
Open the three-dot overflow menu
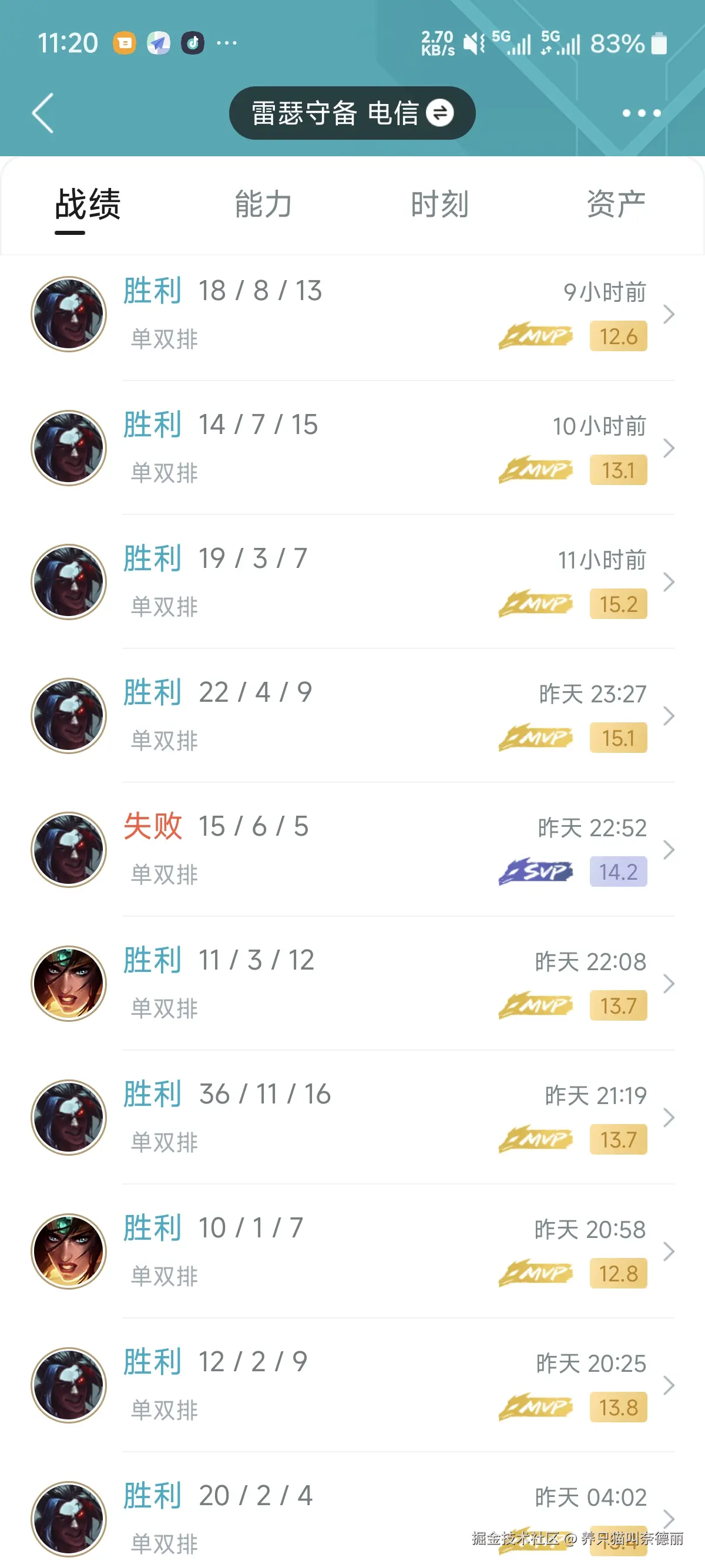click(640, 113)
